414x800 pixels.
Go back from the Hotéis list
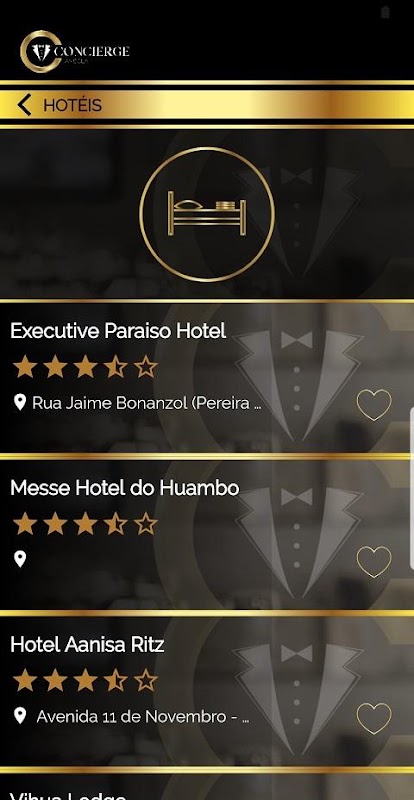[x=23, y=105]
